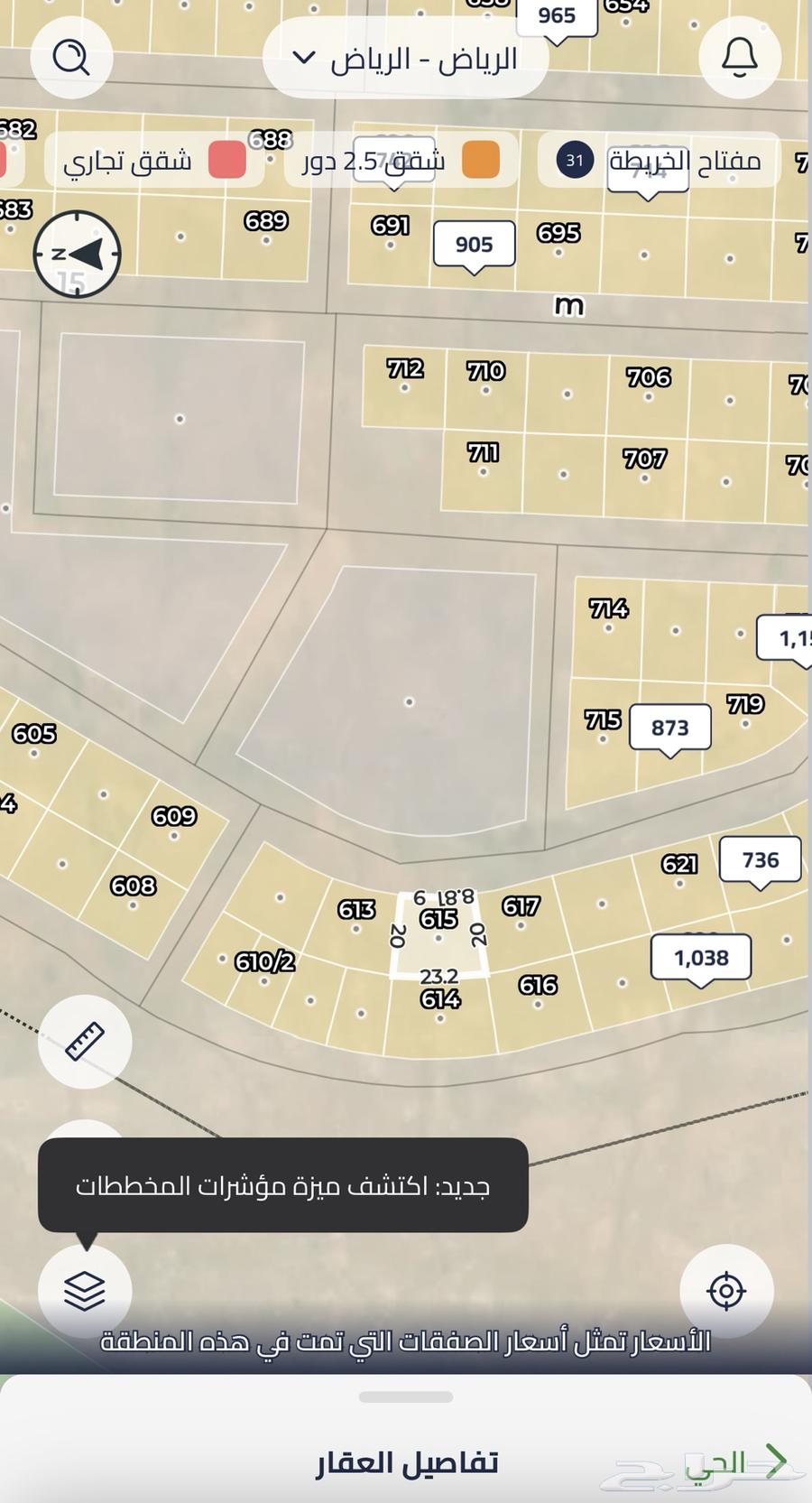The width and height of the screenshot is (812, 1503).
Task: Tap the new مؤشرات المخططات feature tooltip
Action: tap(282, 1185)
